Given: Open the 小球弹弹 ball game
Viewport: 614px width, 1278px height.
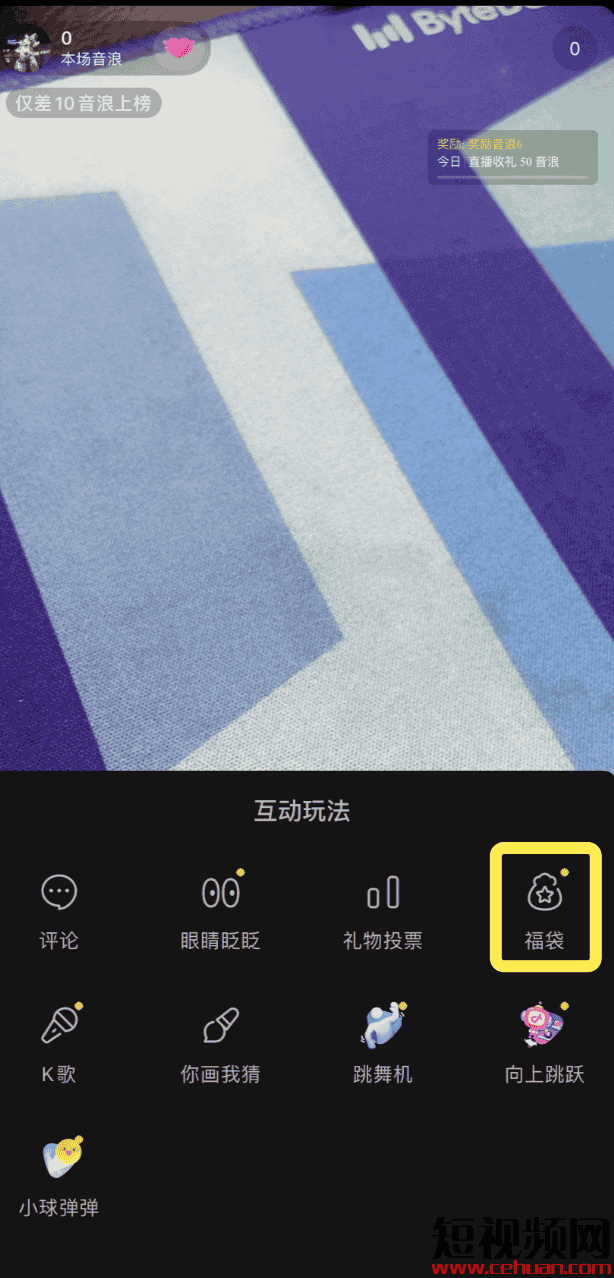Looking at the screenshot, I should [x=59, y=1177].
